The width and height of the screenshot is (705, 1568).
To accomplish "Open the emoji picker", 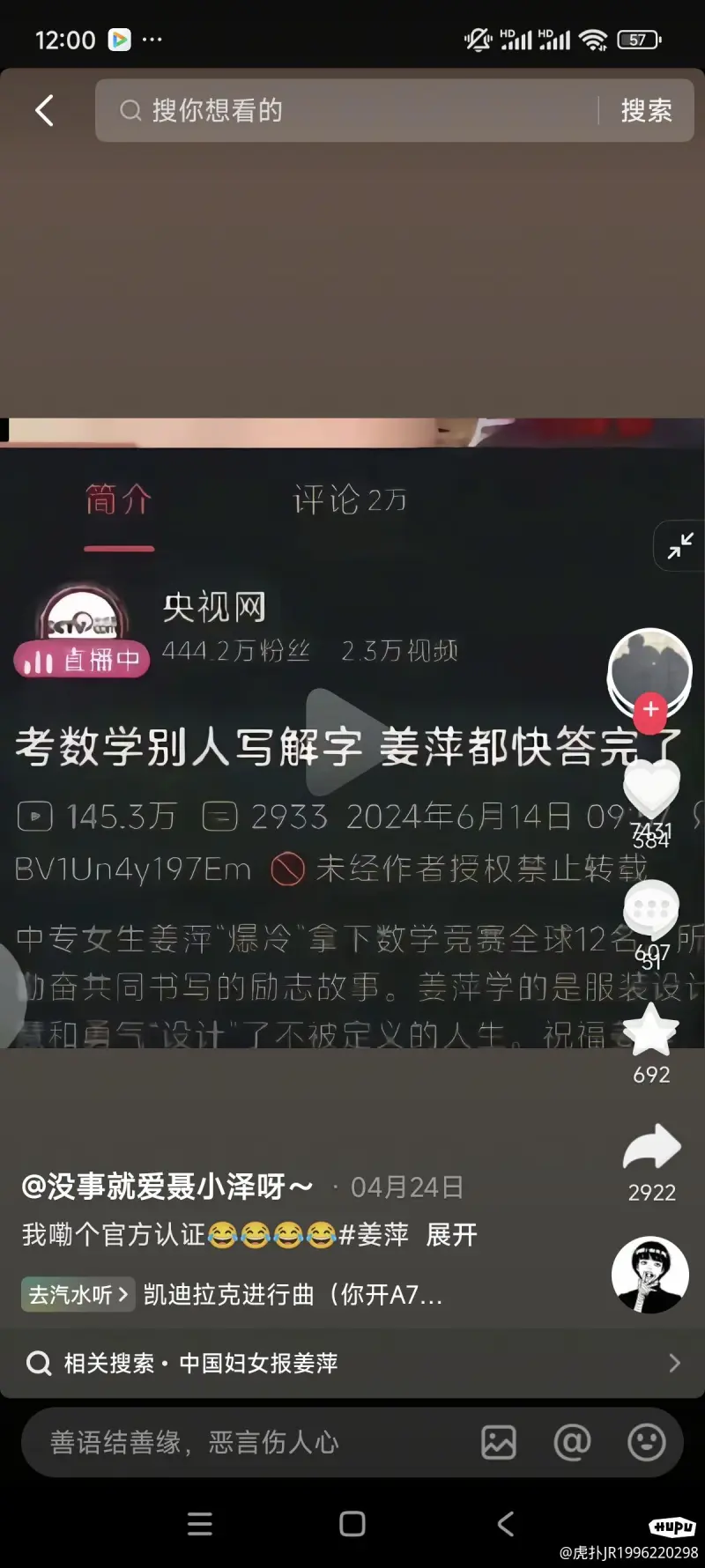I will click(x=646, y=1442).
